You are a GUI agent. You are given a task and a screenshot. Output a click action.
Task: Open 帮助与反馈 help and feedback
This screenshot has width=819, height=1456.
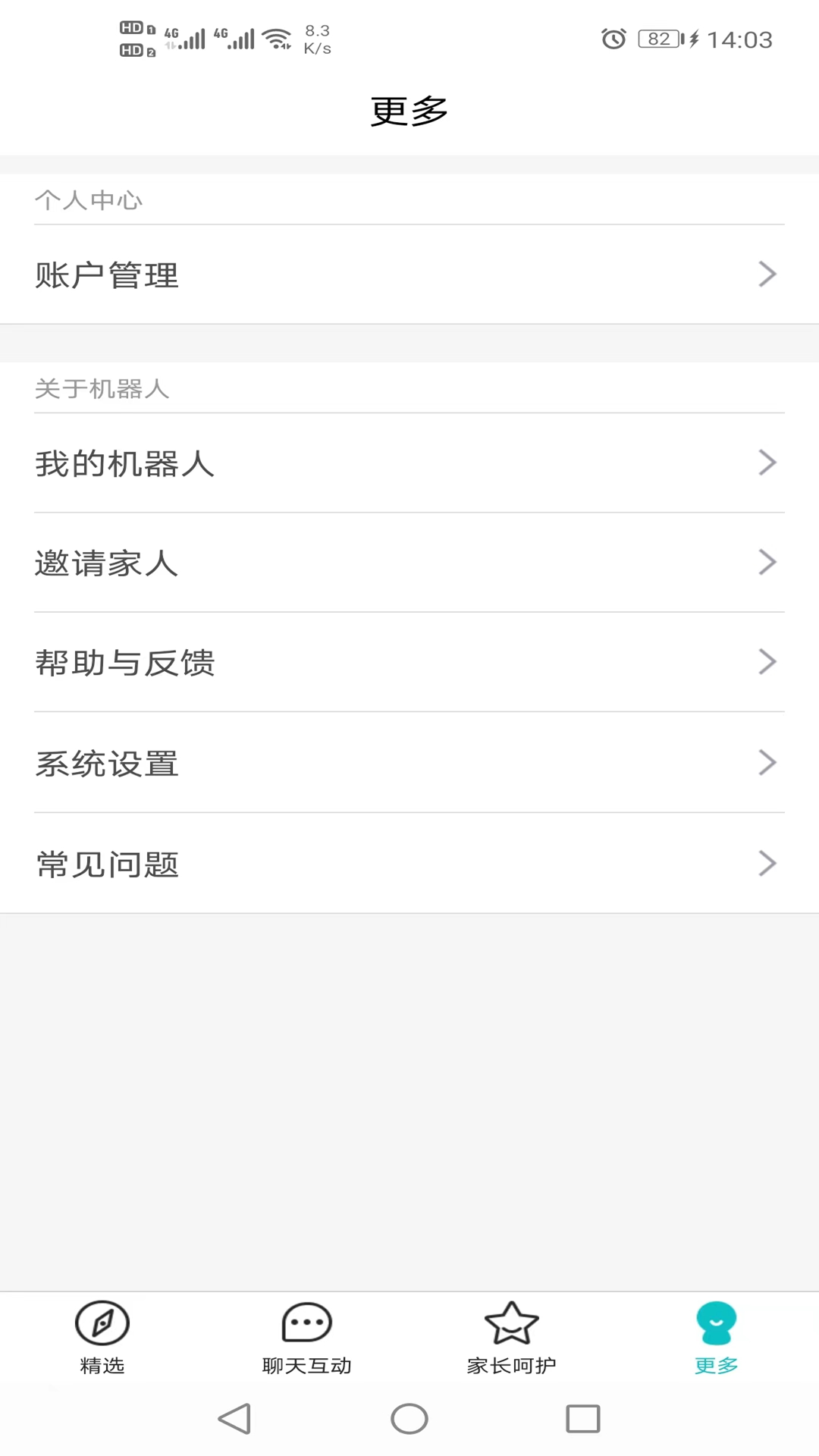pos(409,662)
